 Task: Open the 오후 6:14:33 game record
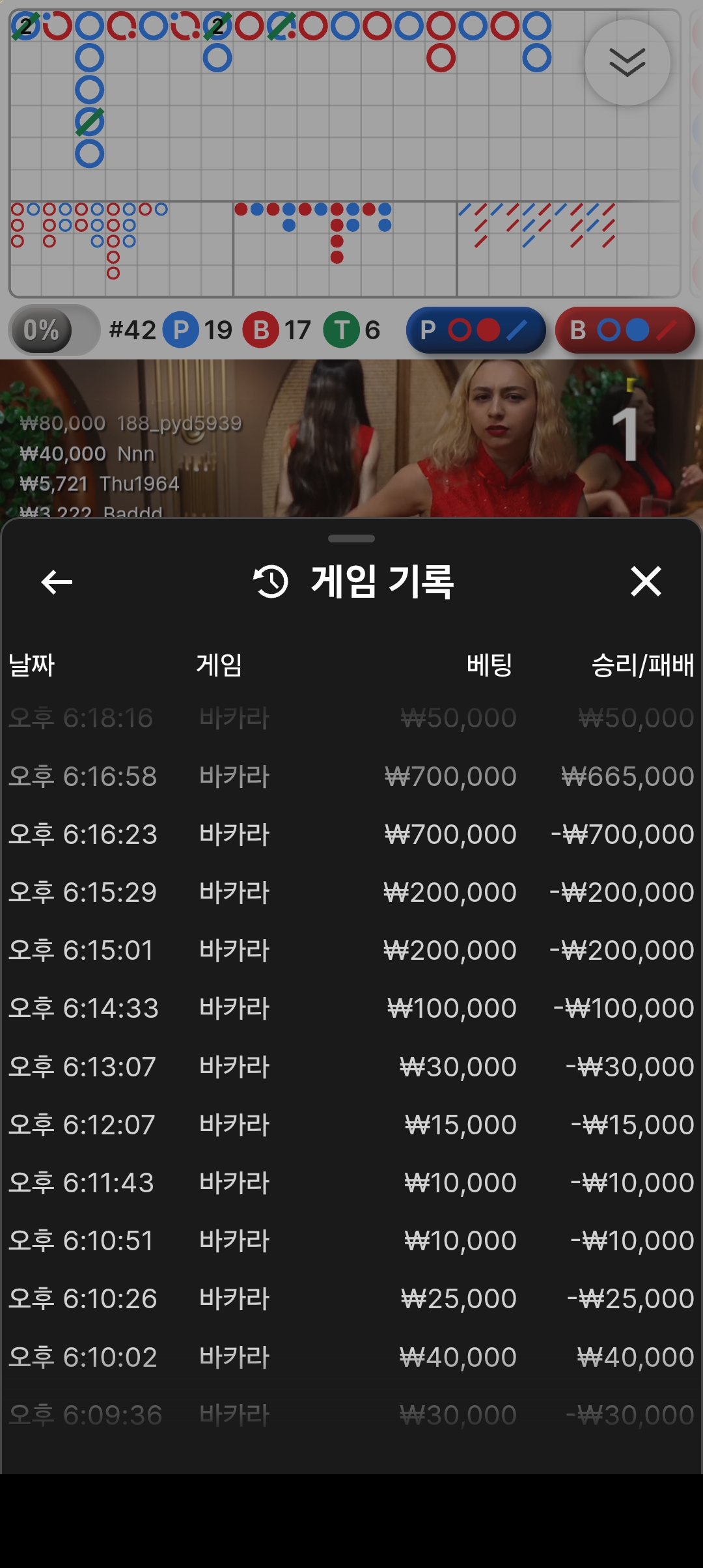(x=351, y=1008)
